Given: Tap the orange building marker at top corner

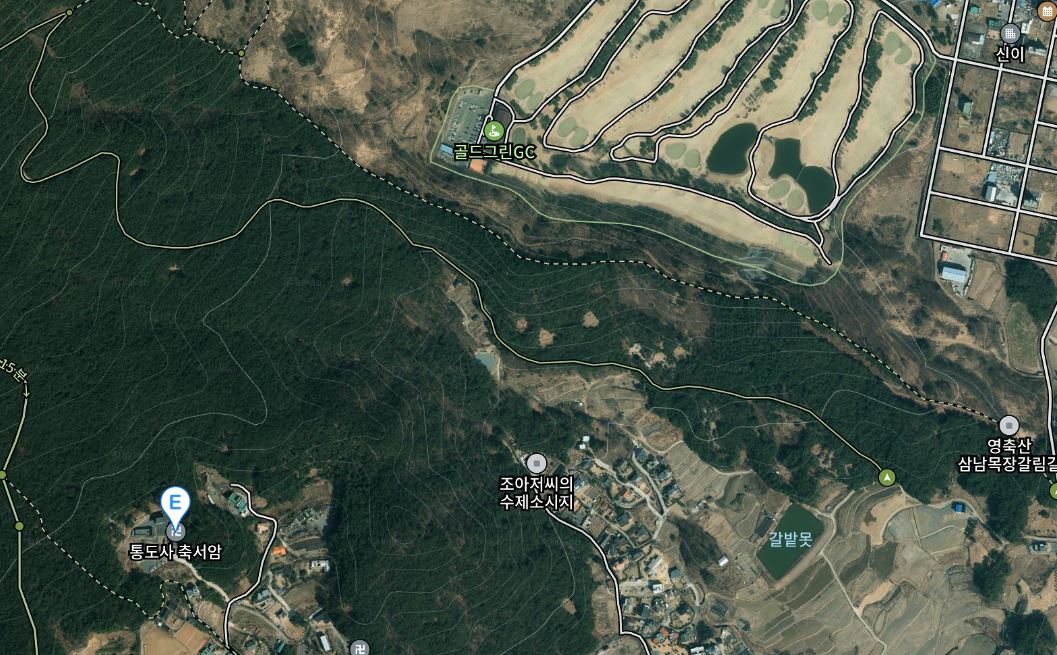Looking at the screenshot, I should point(1048,11).
